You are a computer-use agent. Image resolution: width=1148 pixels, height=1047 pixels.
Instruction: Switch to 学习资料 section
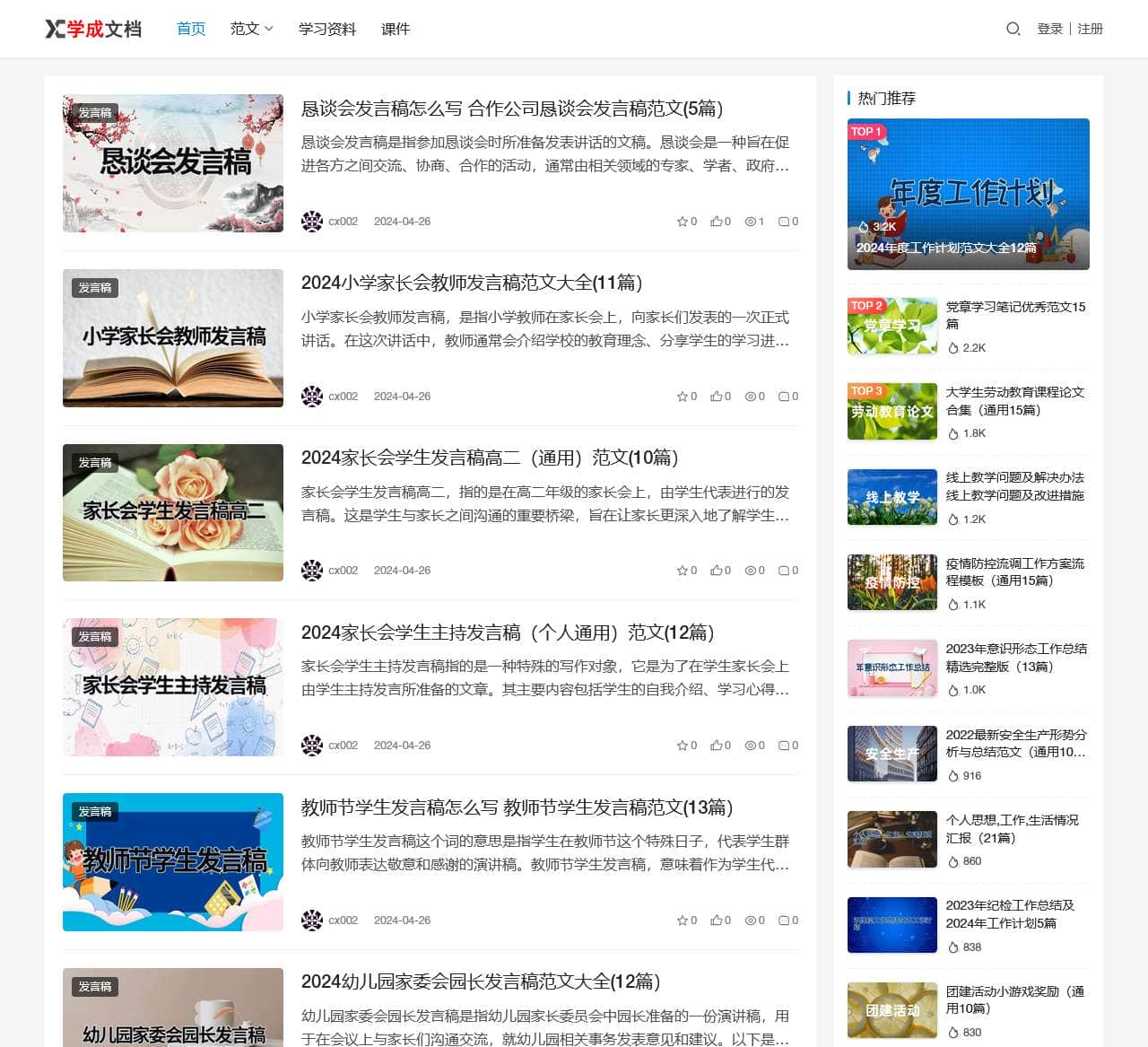[327, 29]
